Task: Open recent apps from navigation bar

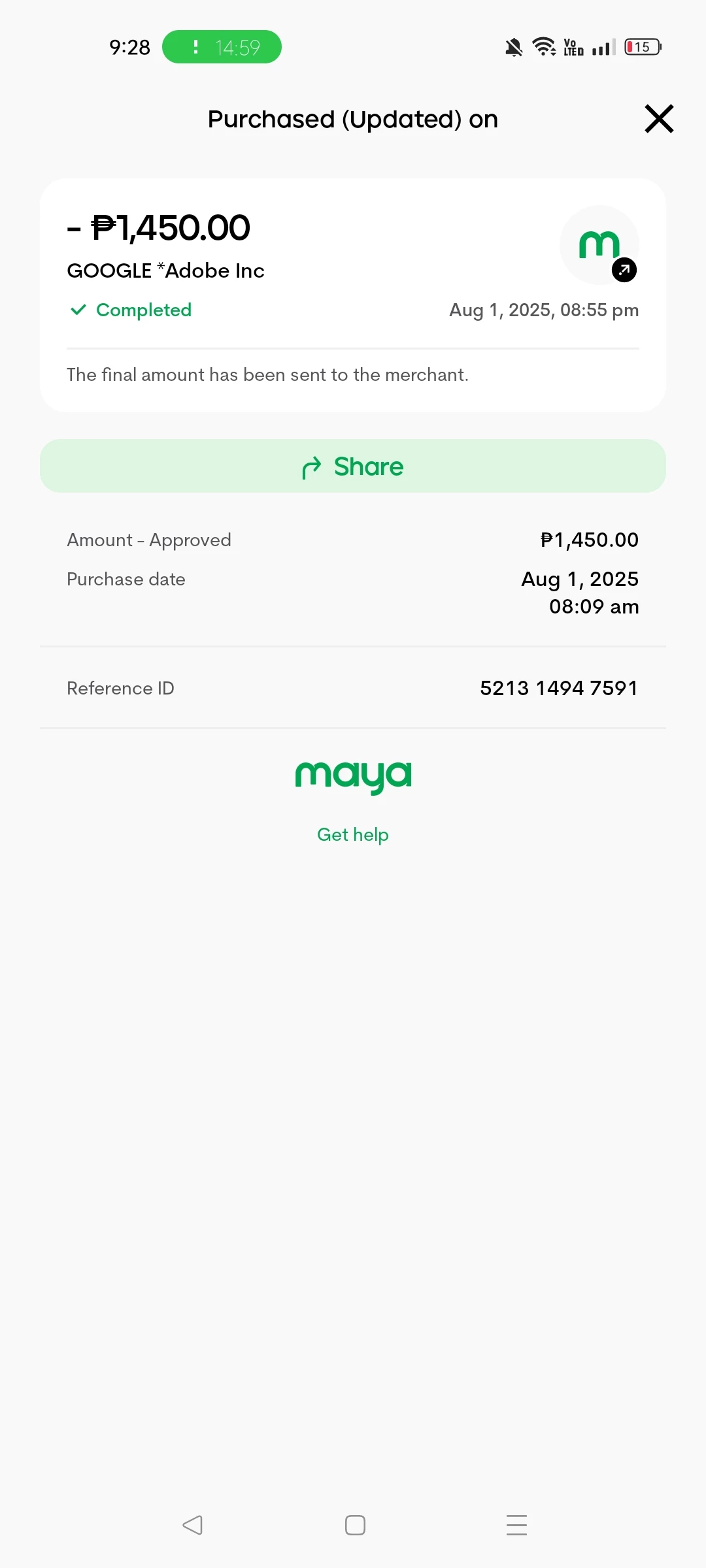Action: (x=516, y=1525)
